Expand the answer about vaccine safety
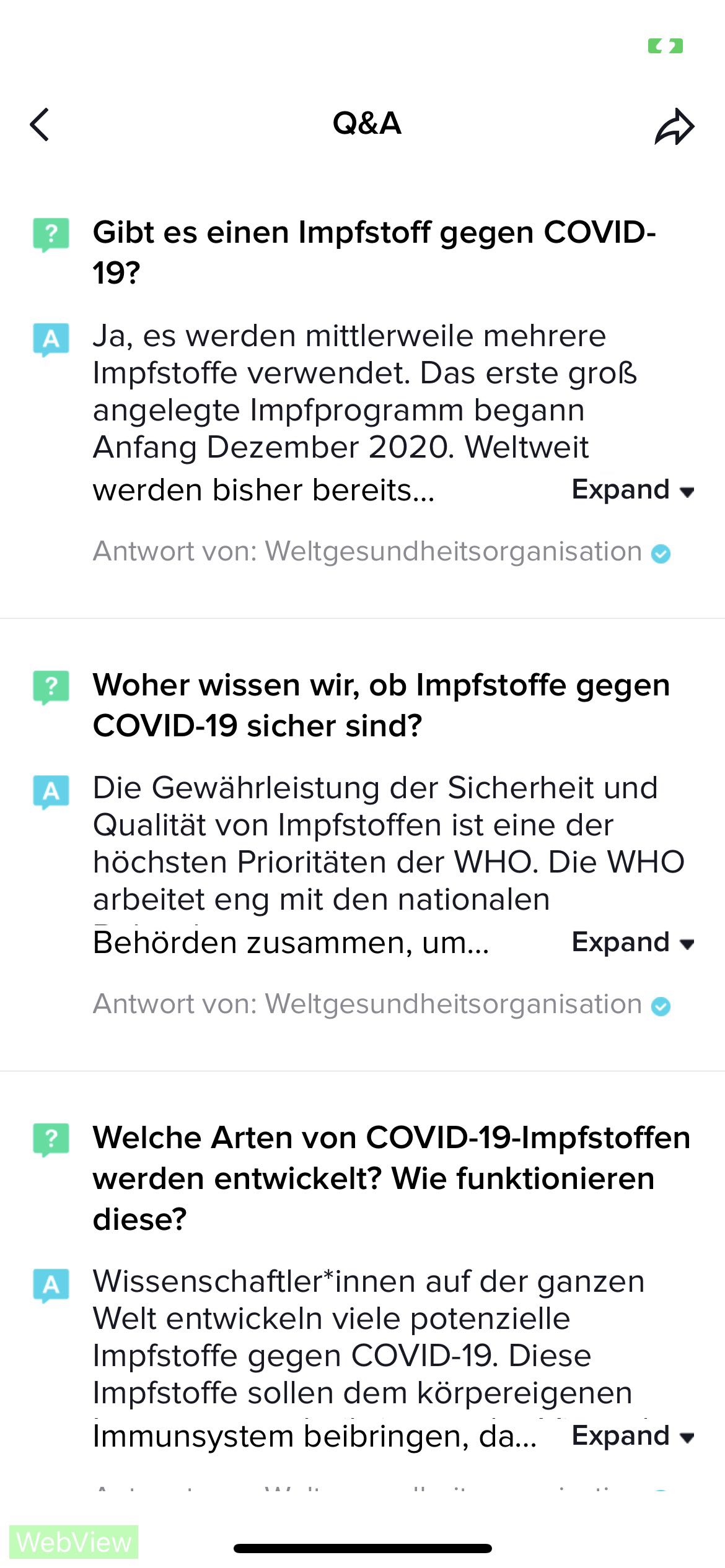 pyautogui.click(x=633, y=943)
